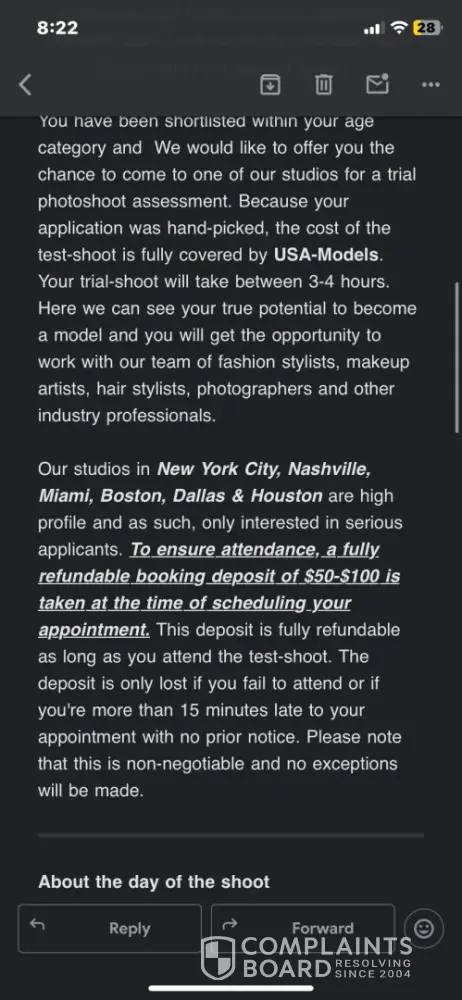462x1000 pixels.
Task: Mark this email as unread
Action: 377,84
